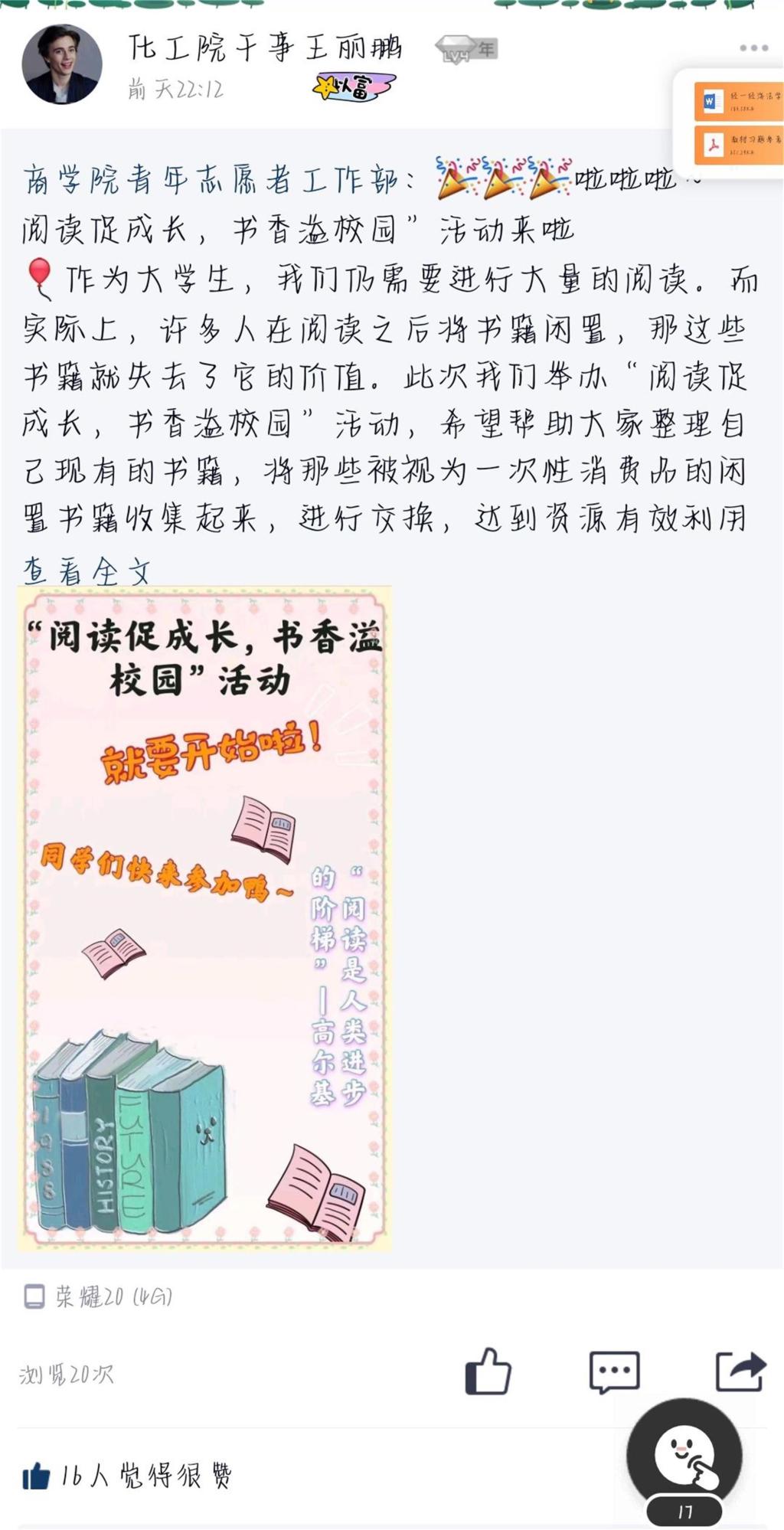Like this post with the thumbs-up

[488, 1371]
